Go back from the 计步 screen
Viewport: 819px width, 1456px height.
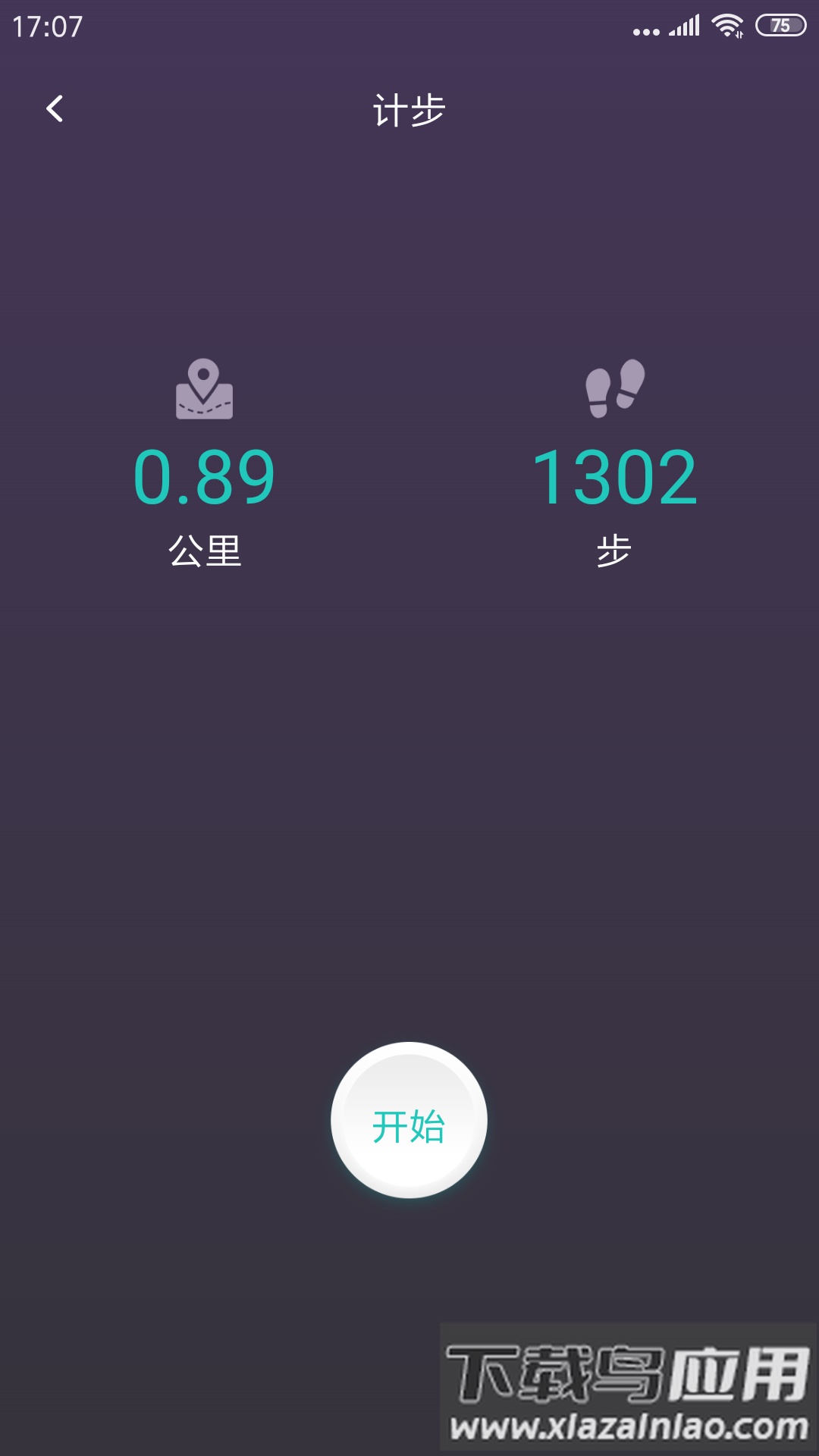click(x=55, y=109)
